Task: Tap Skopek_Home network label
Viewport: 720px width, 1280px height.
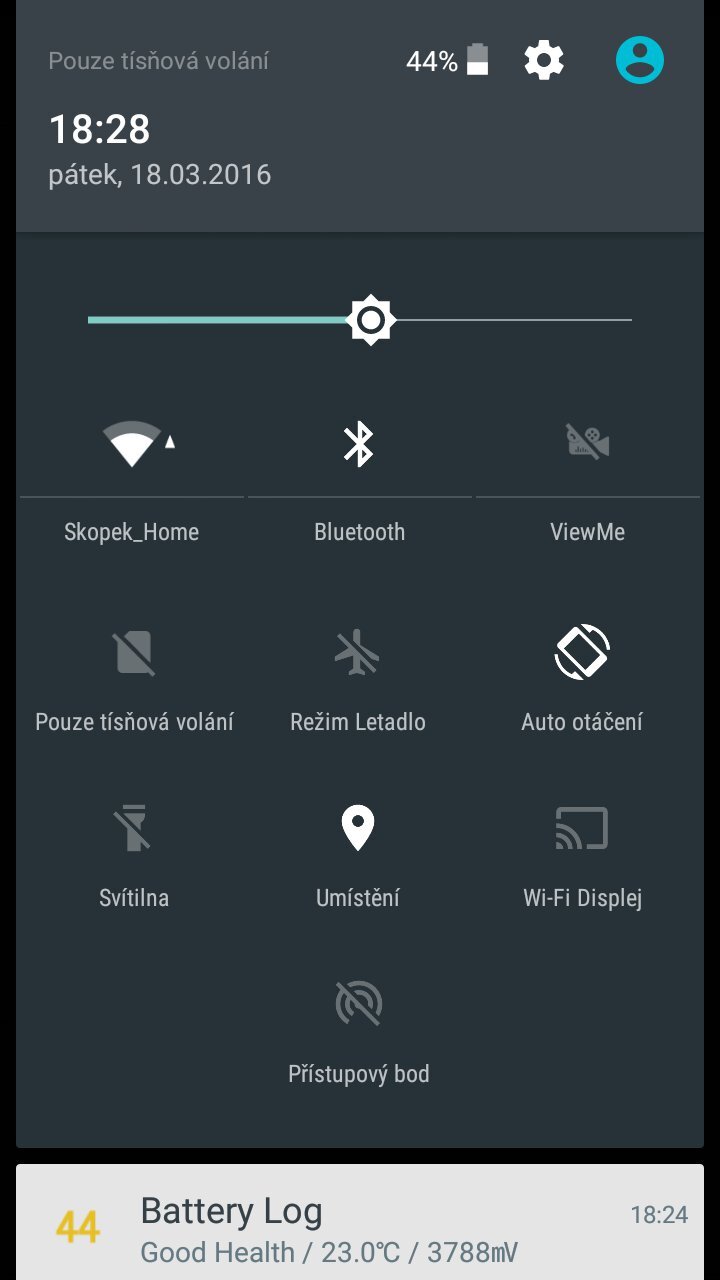Action: (x=130, y=531)
